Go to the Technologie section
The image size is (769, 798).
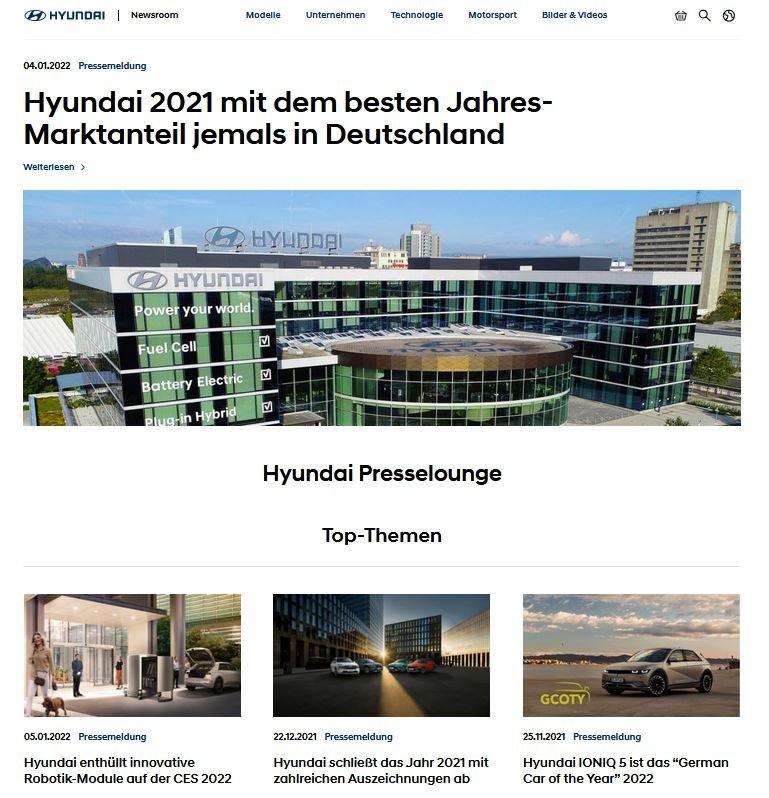point(416,15)
